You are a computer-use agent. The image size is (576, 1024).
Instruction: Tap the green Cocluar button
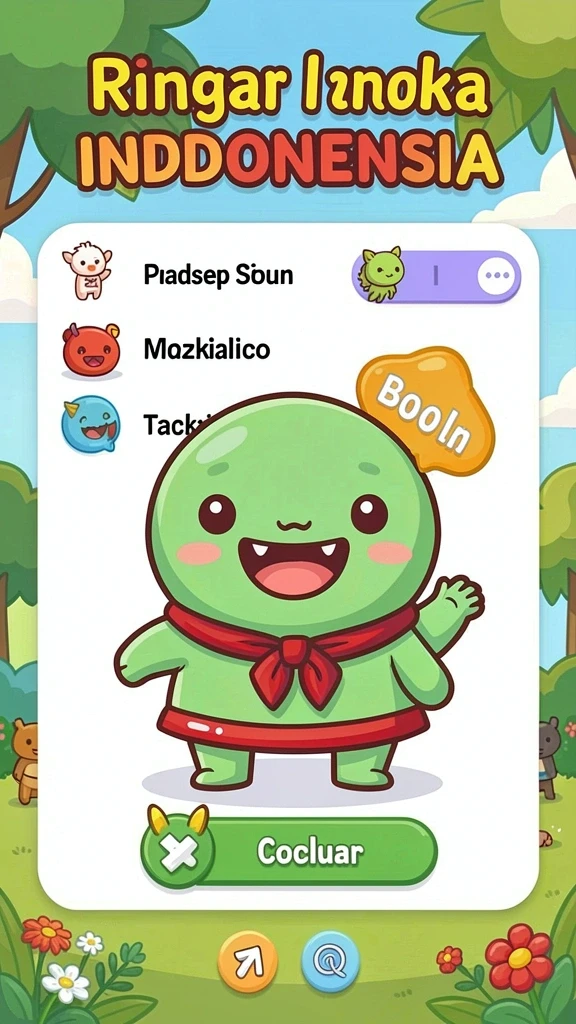289,852
